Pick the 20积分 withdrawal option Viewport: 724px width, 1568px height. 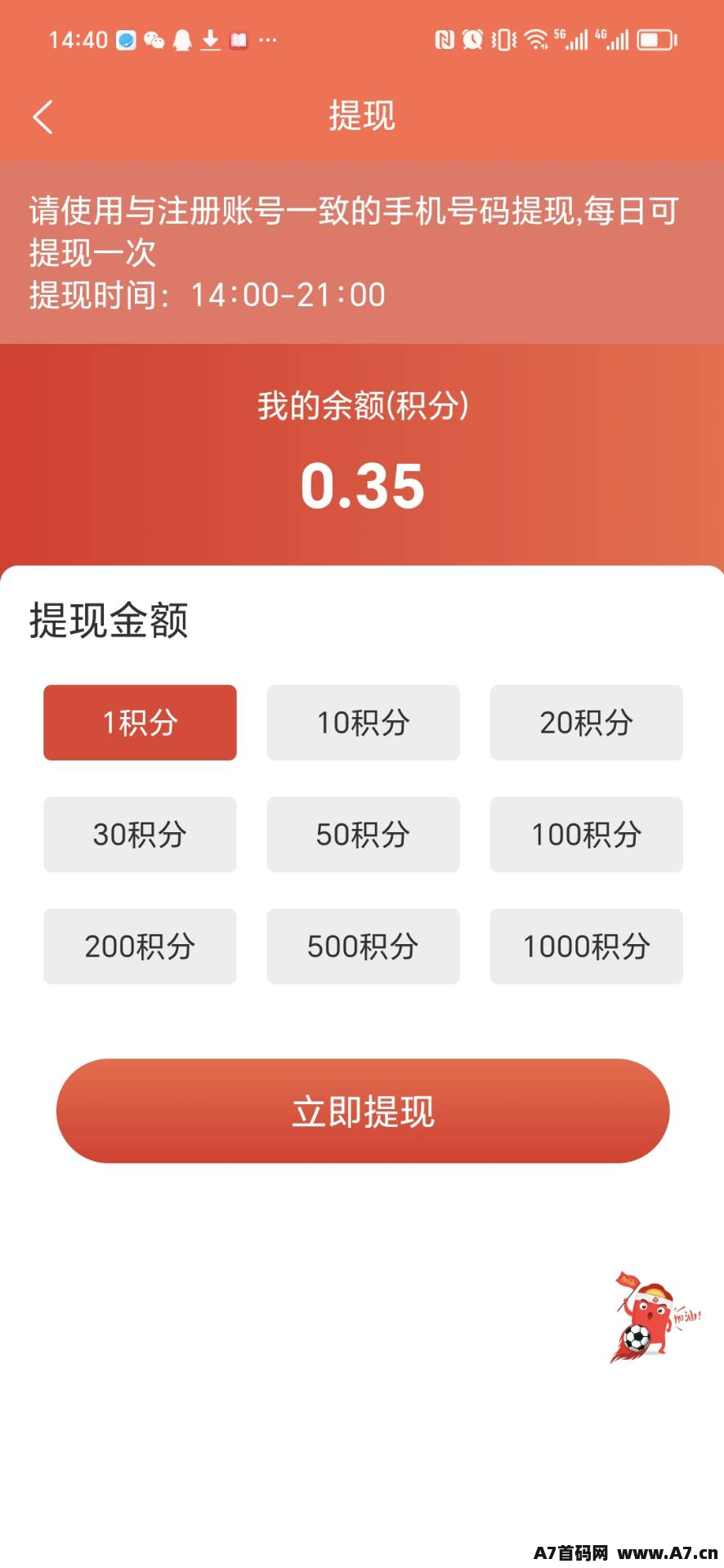click(x=586, y=722)
